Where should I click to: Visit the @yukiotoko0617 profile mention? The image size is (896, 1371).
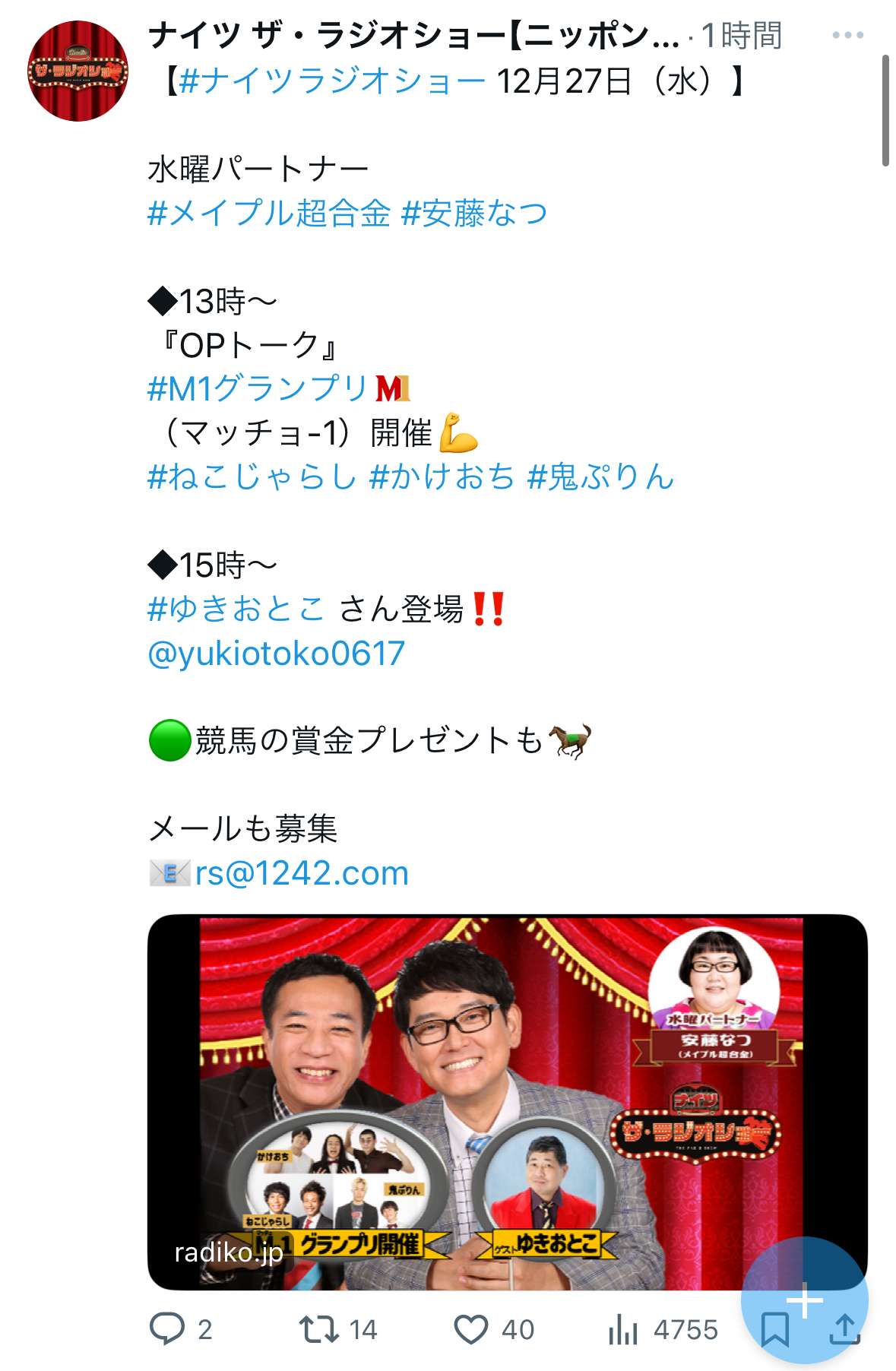276,654
